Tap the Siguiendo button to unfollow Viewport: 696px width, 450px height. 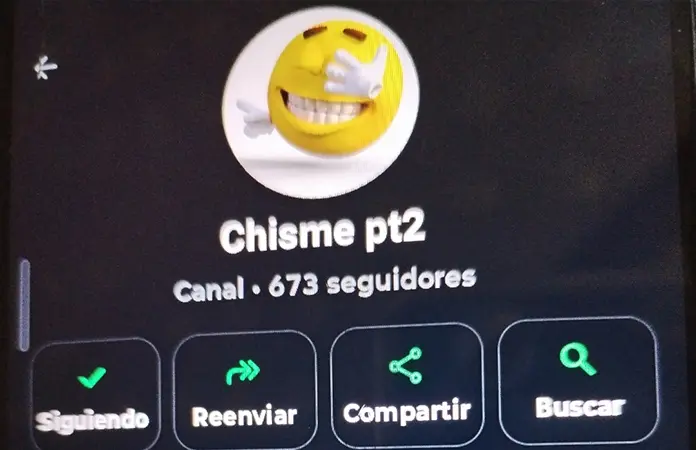(x=95, y=394)
